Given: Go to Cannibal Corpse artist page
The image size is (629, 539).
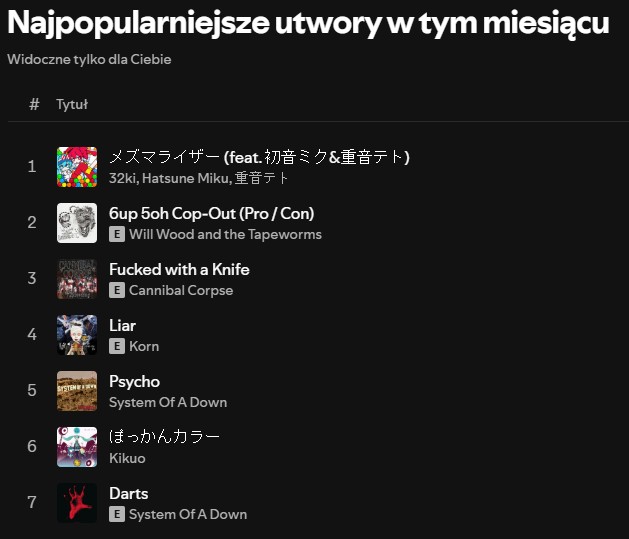Looking at the screenshot, I should pos(181,290).
